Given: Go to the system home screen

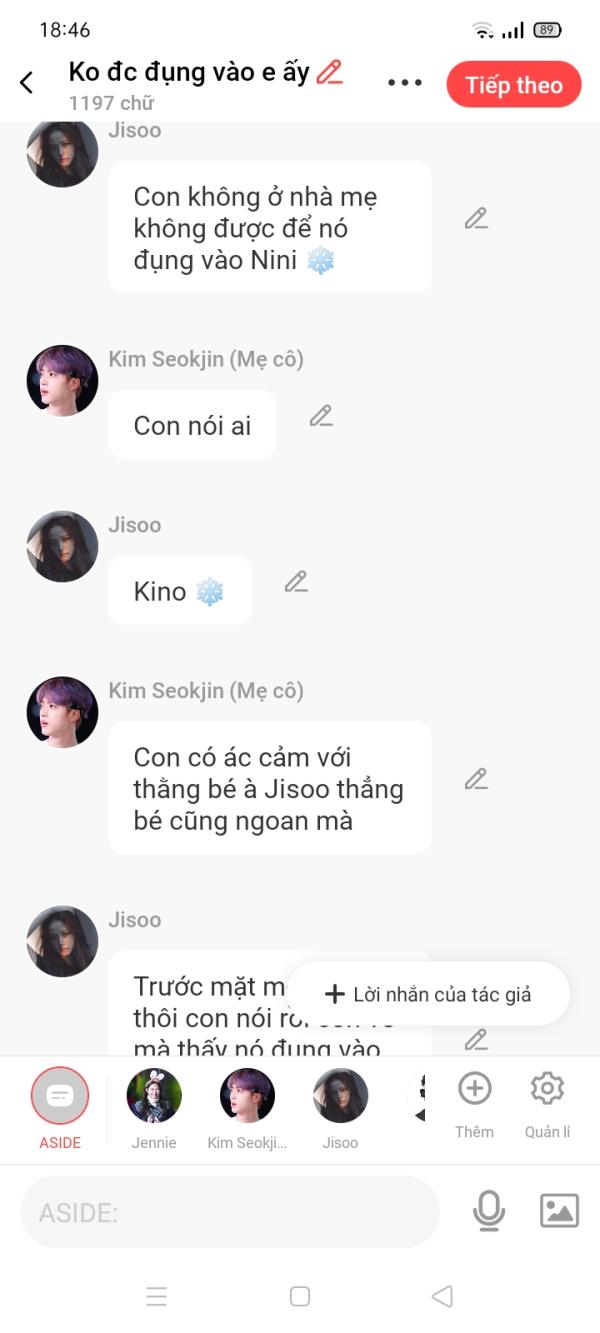Looking at the screenshot, I should (300, 1297).
